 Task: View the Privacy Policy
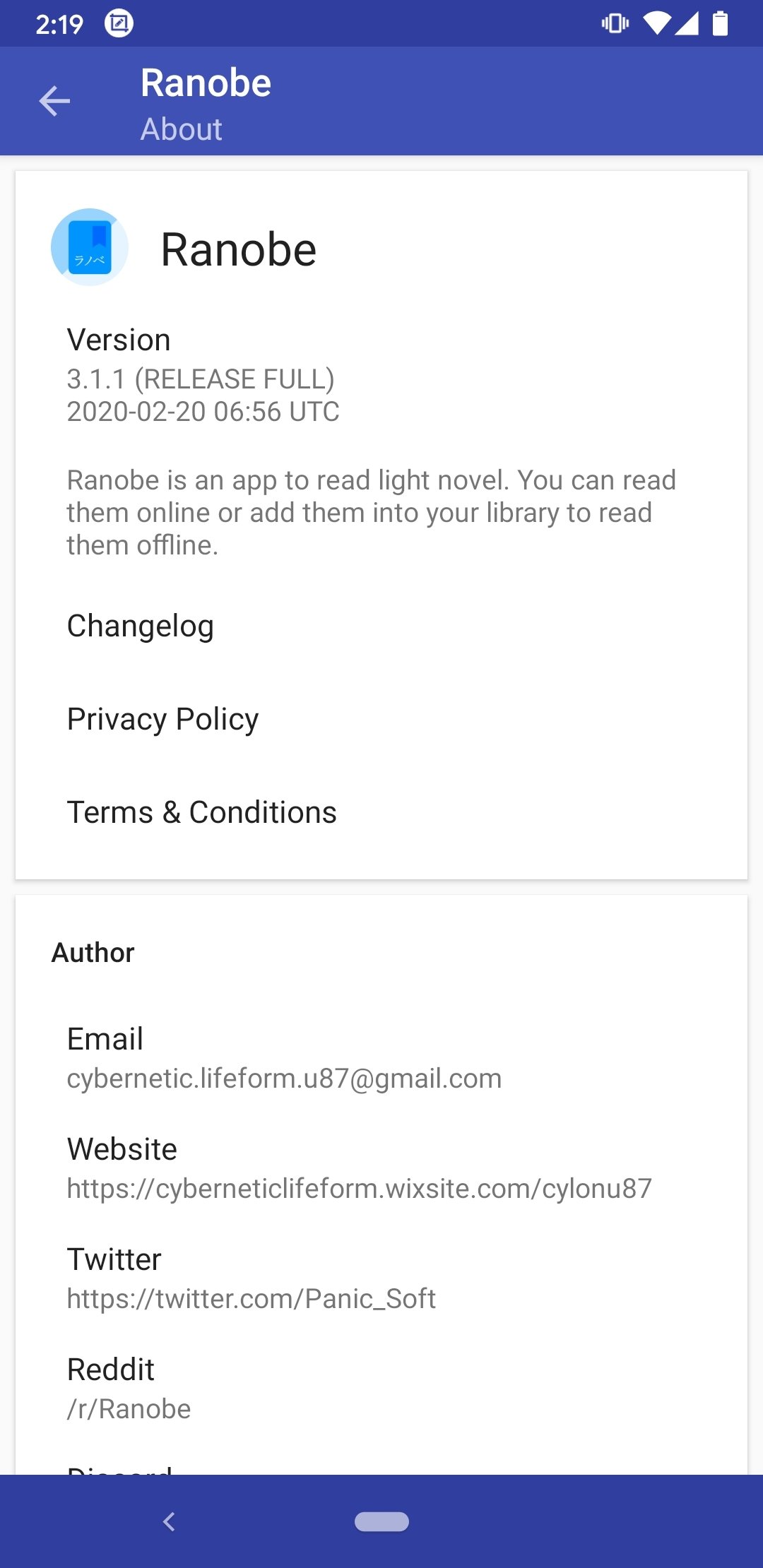click(381, 719)
